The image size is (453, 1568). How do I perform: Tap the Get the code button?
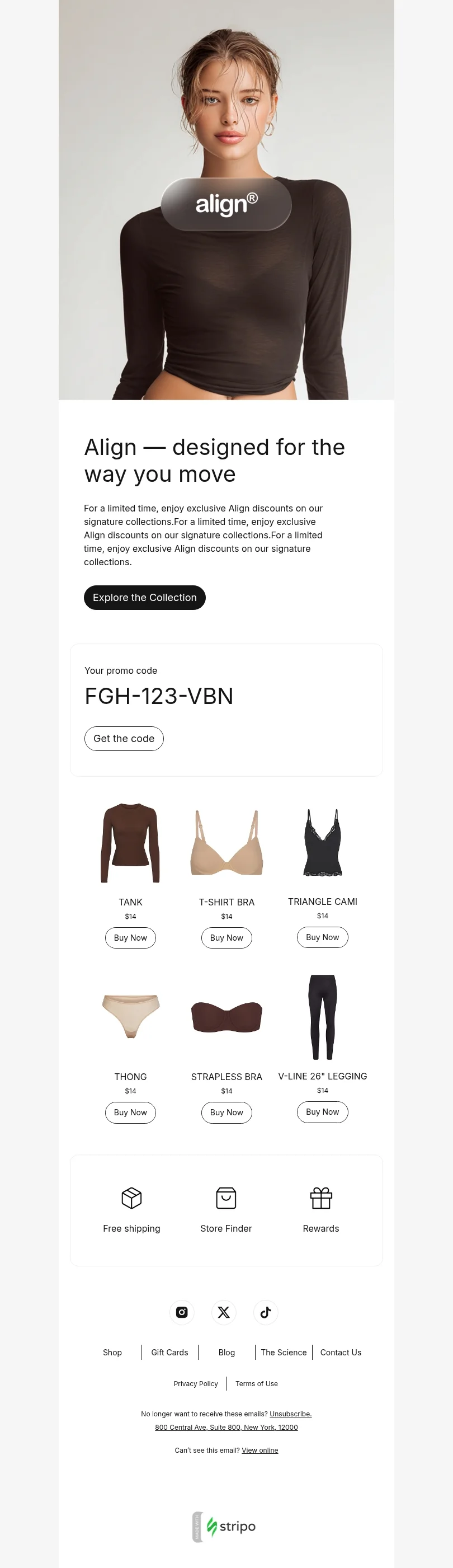point(124,738)
